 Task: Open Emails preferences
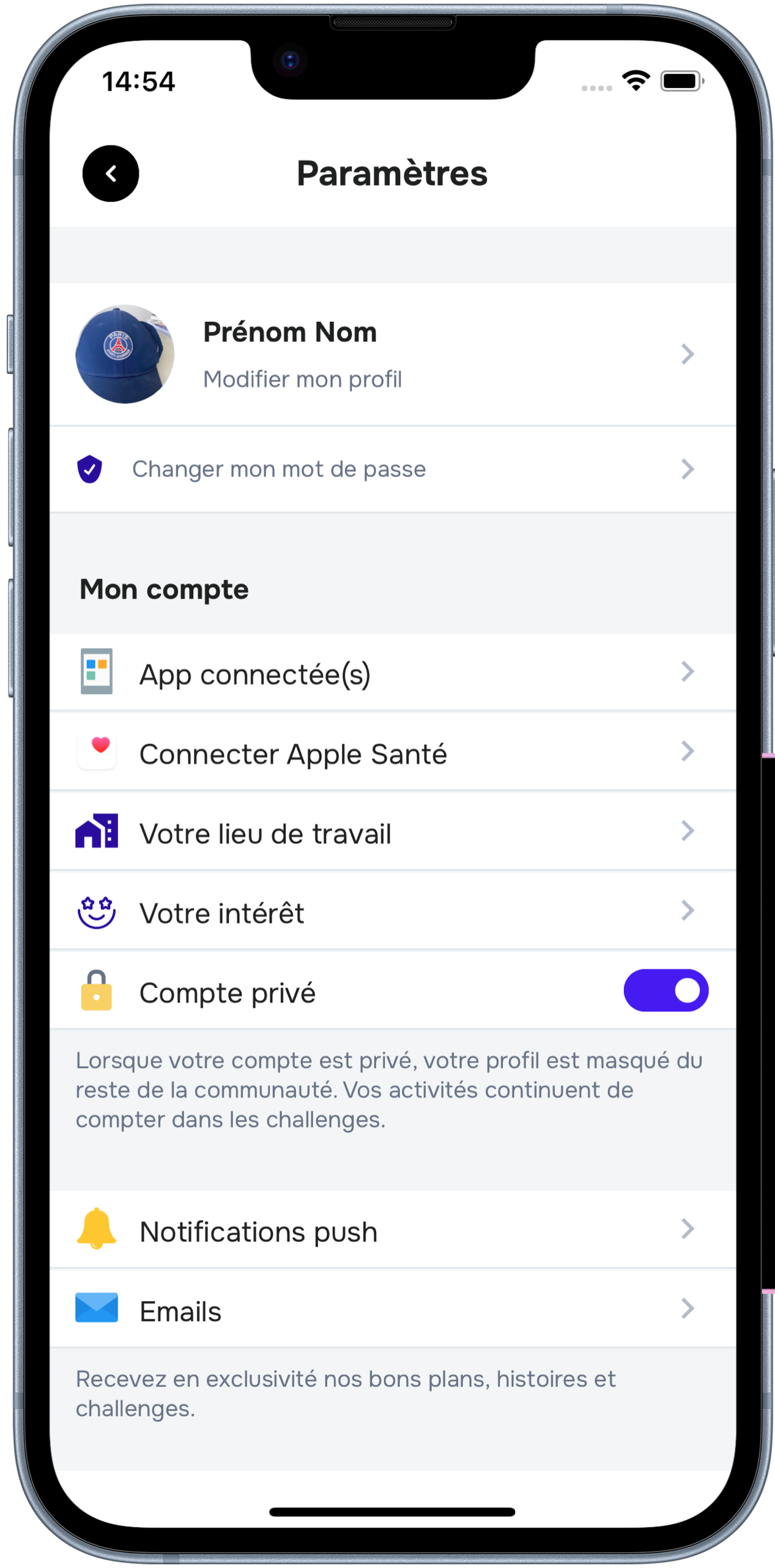pyautogui.click(x=391, y=1310)
